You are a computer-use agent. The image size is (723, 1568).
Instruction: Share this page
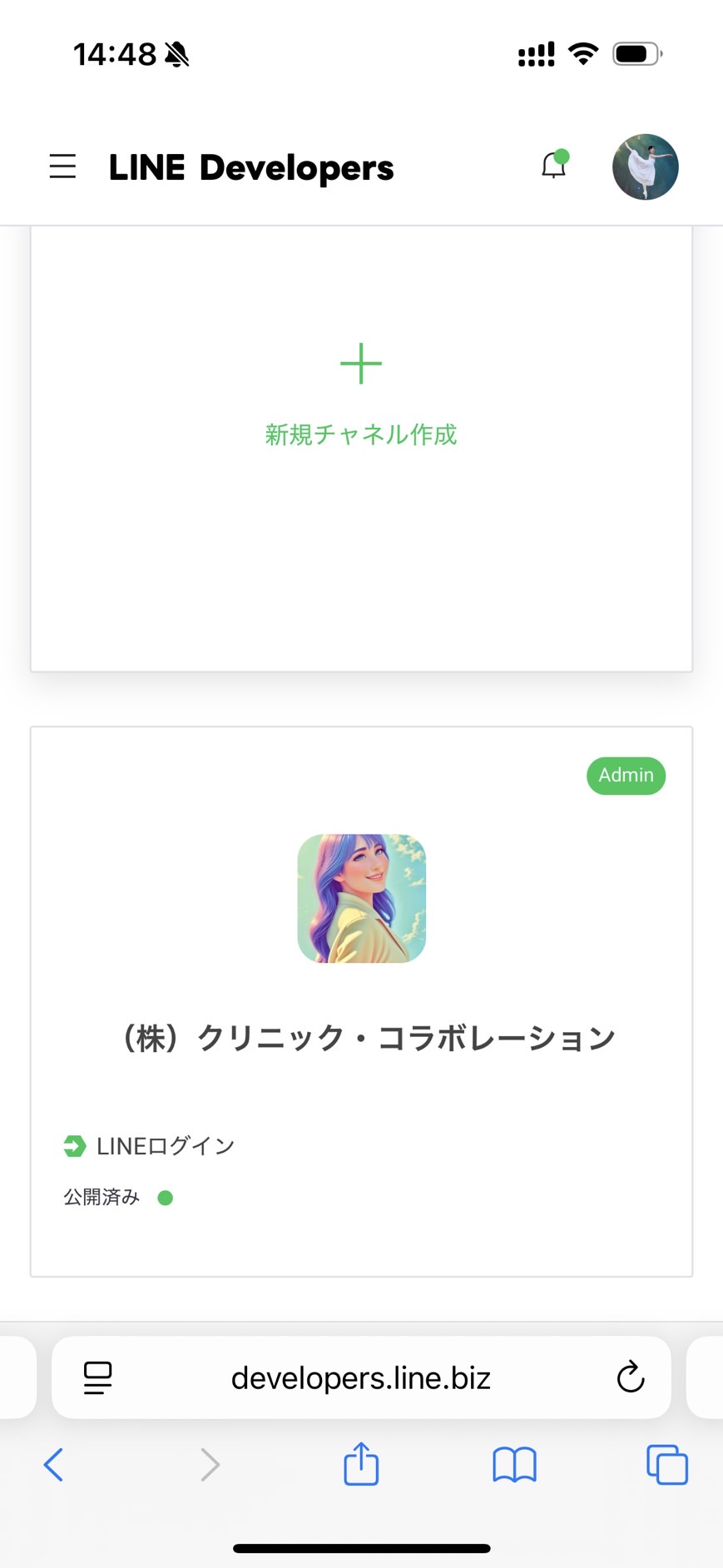pos(361,1463)
